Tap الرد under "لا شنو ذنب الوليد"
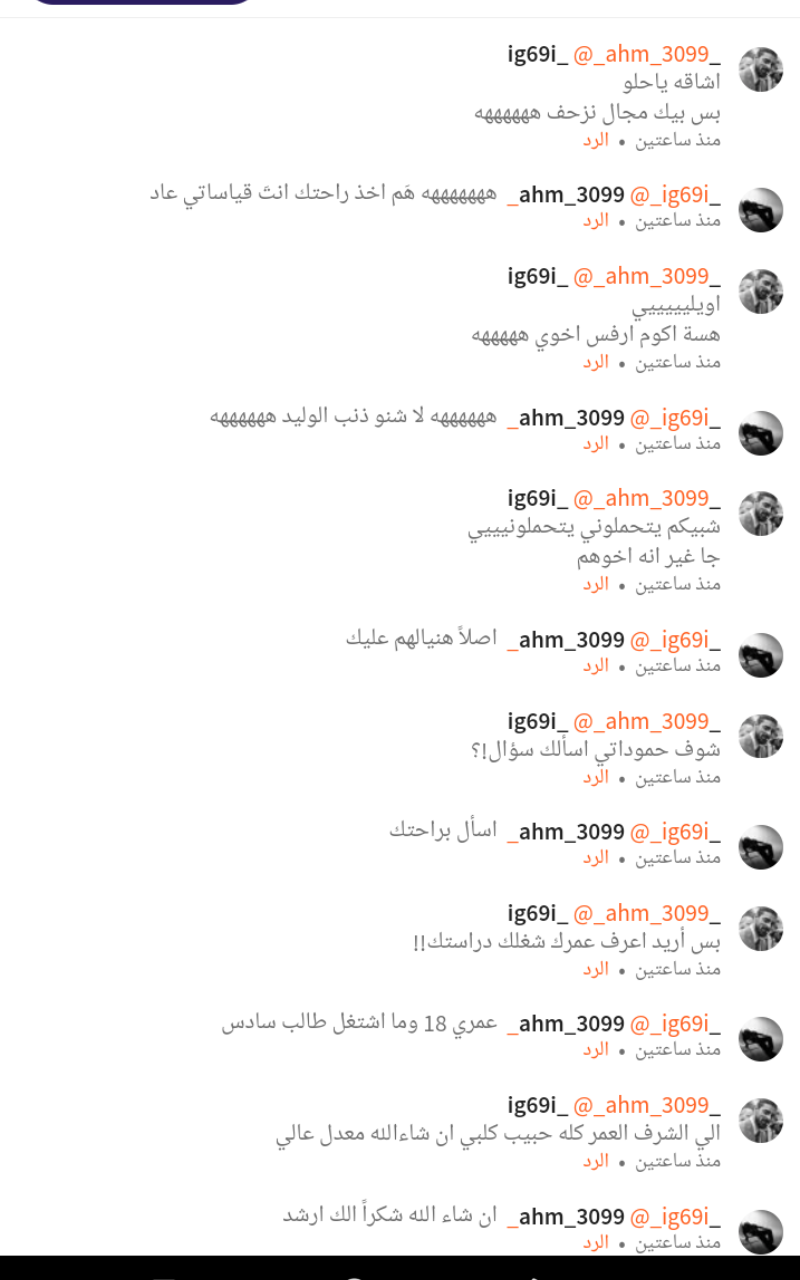This screenshot has height=1280, width=800. coord(596,444)
